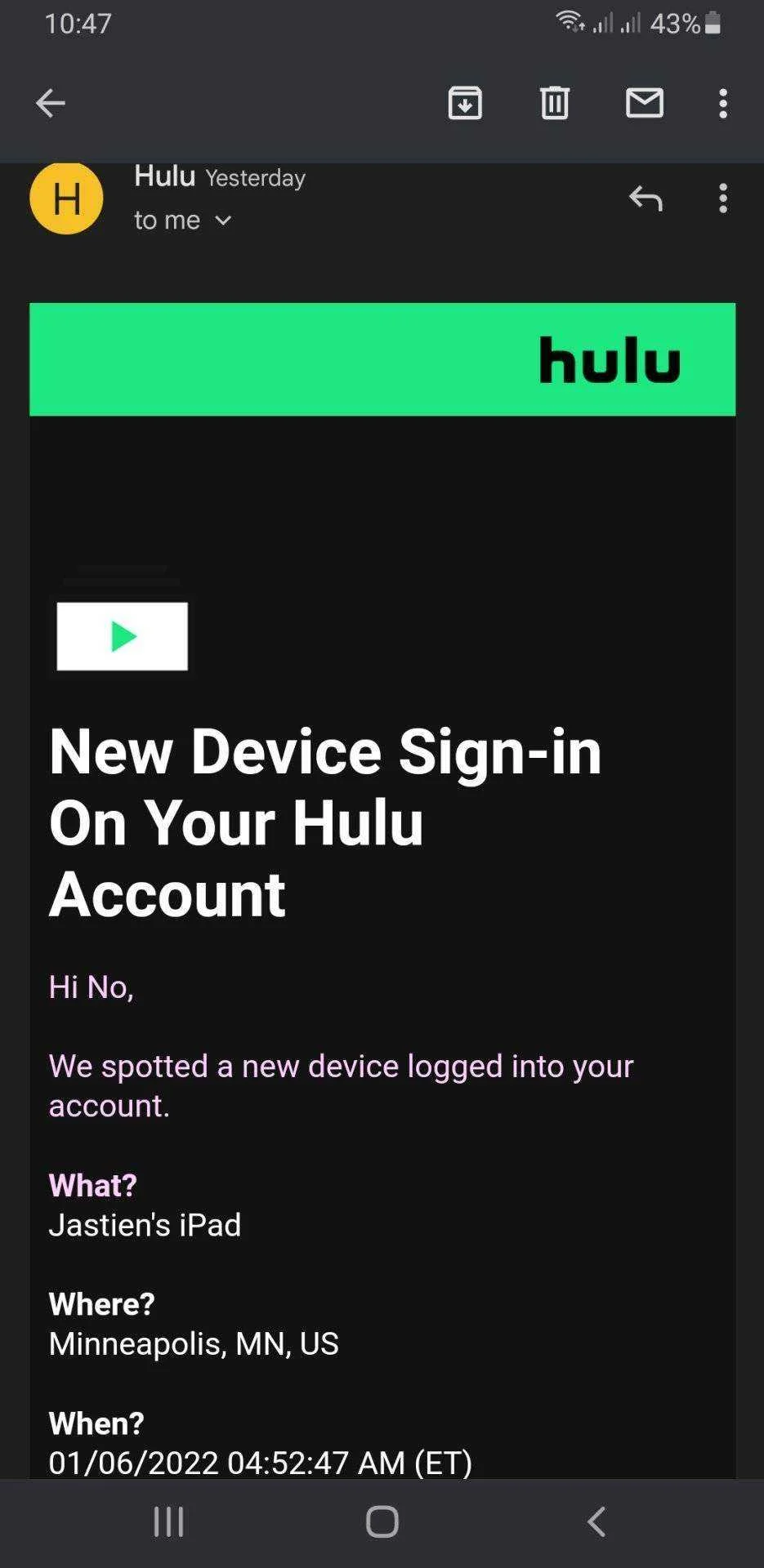Screen dimensions: 764x1568
Task: Go back to the inbox
Action: pos(51,103)
